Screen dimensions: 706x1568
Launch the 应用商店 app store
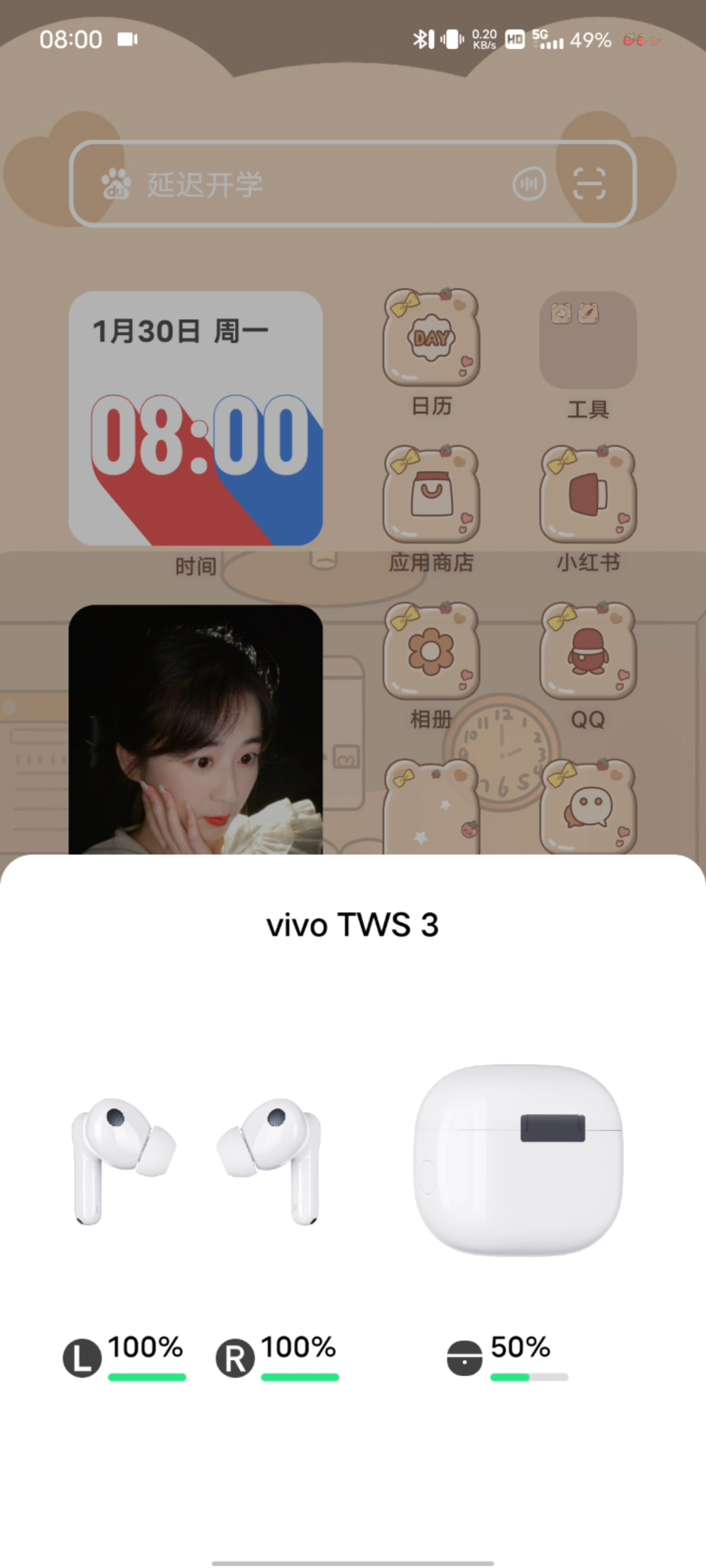pyautogui.click(x=431, y=495)
